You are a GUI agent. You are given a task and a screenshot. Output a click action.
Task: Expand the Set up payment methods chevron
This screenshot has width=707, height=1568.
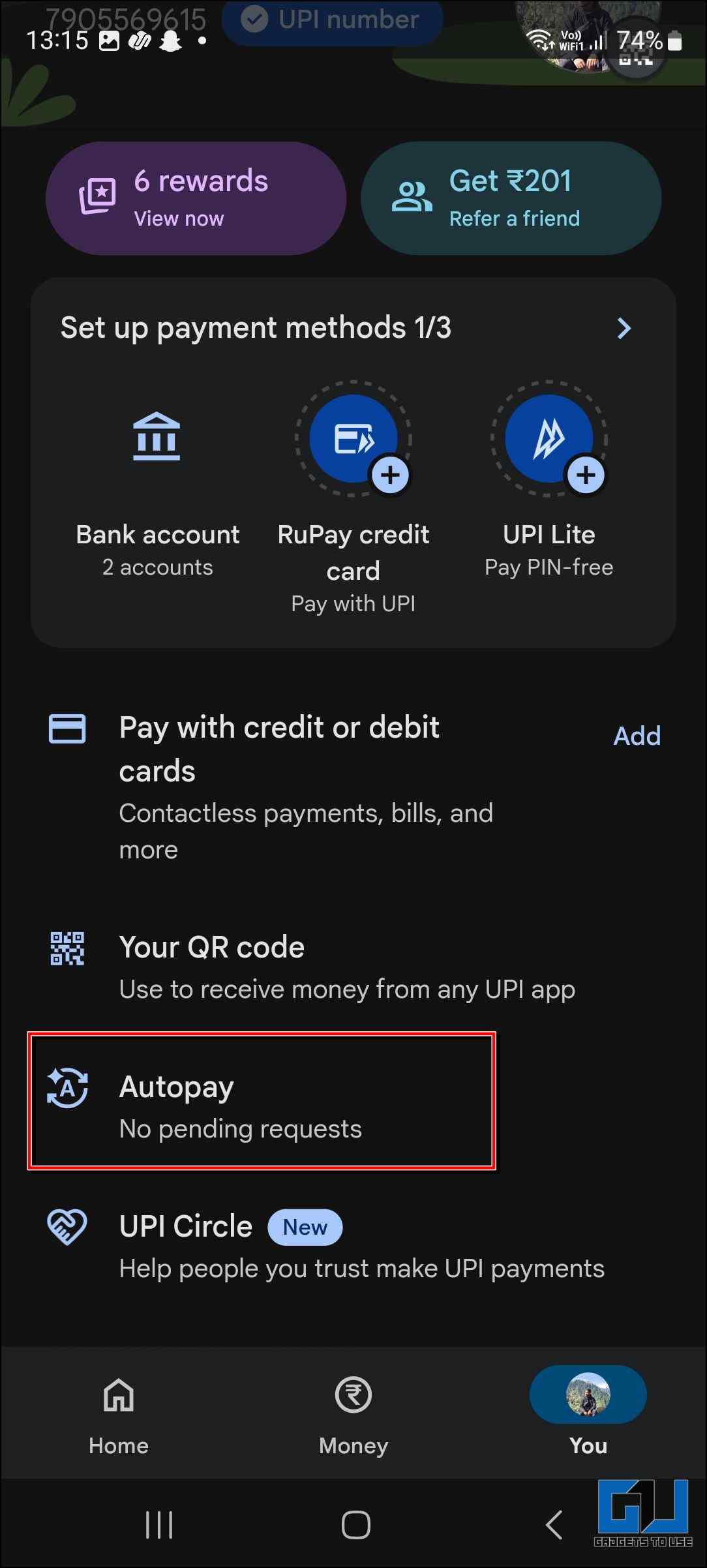tap(624, 328)
